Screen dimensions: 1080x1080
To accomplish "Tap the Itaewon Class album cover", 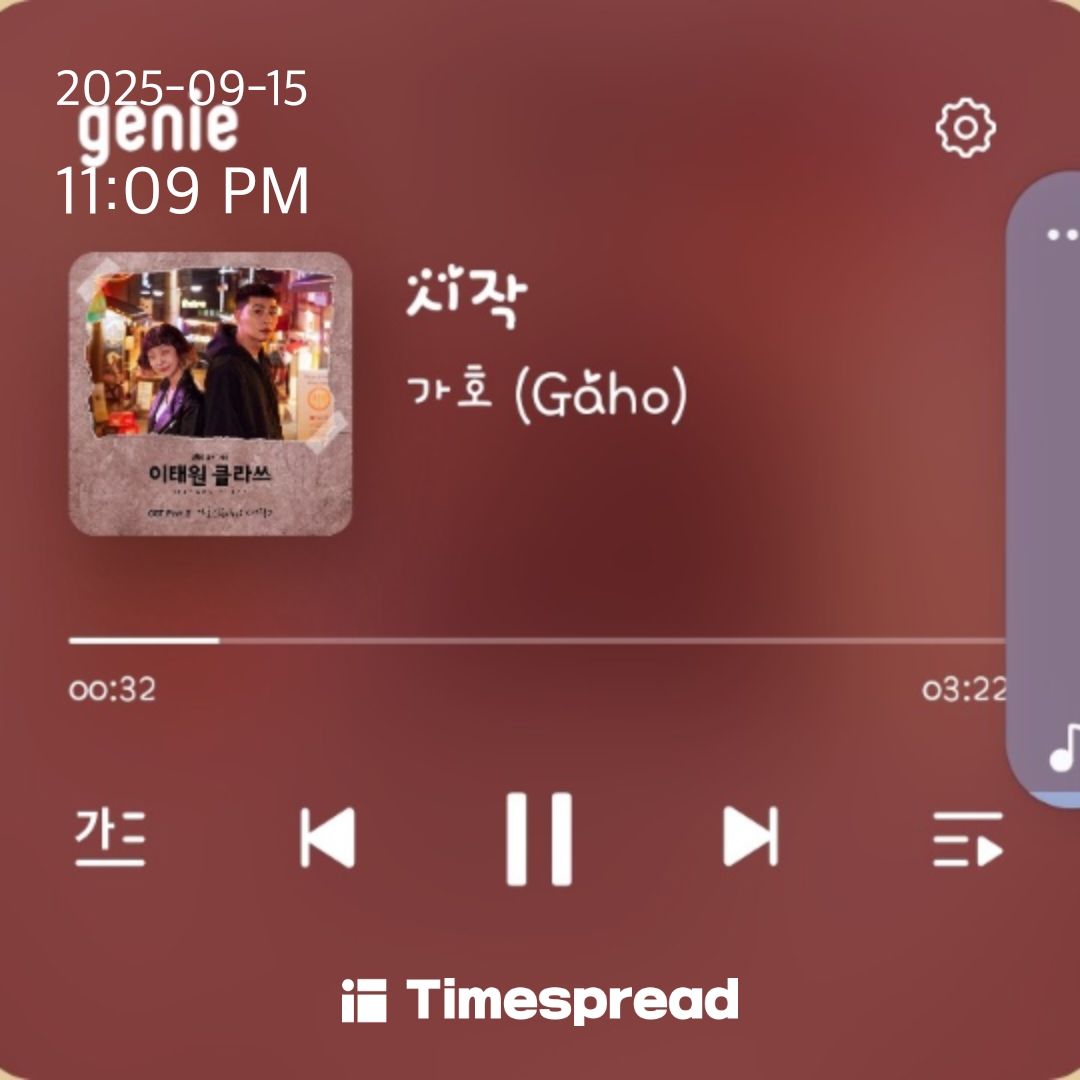I will [210, 393].
